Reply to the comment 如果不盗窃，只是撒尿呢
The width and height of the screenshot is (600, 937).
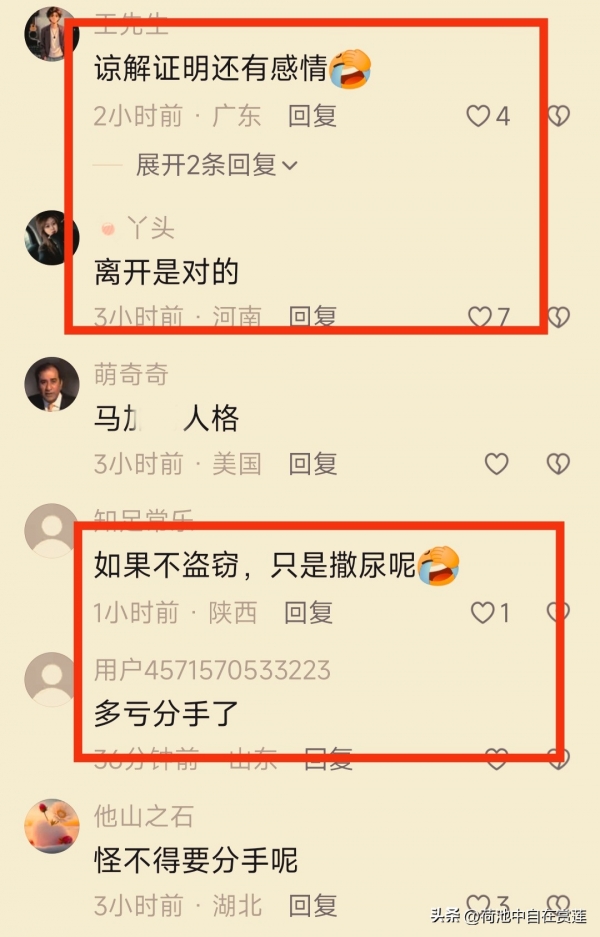coord(308,613)
